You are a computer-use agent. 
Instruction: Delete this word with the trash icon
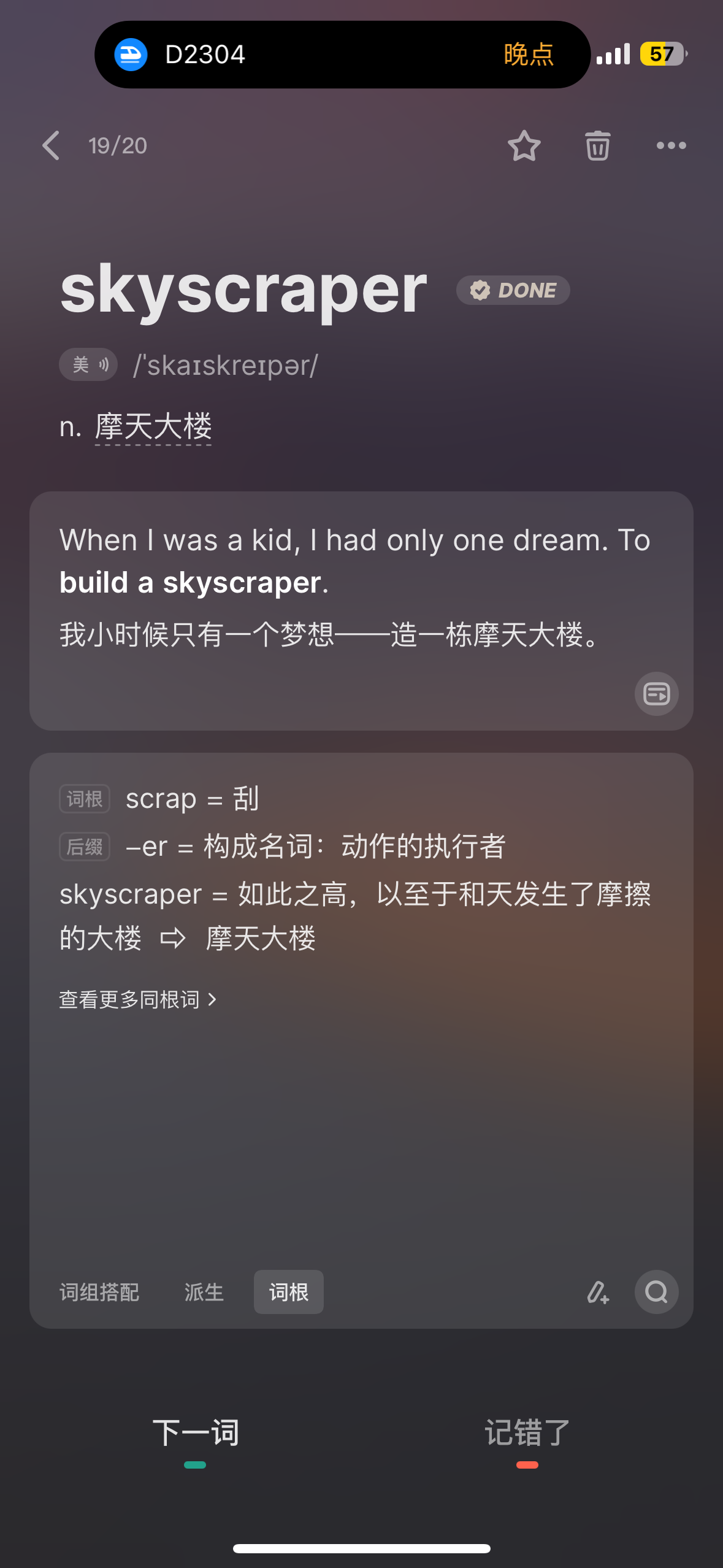598,145
